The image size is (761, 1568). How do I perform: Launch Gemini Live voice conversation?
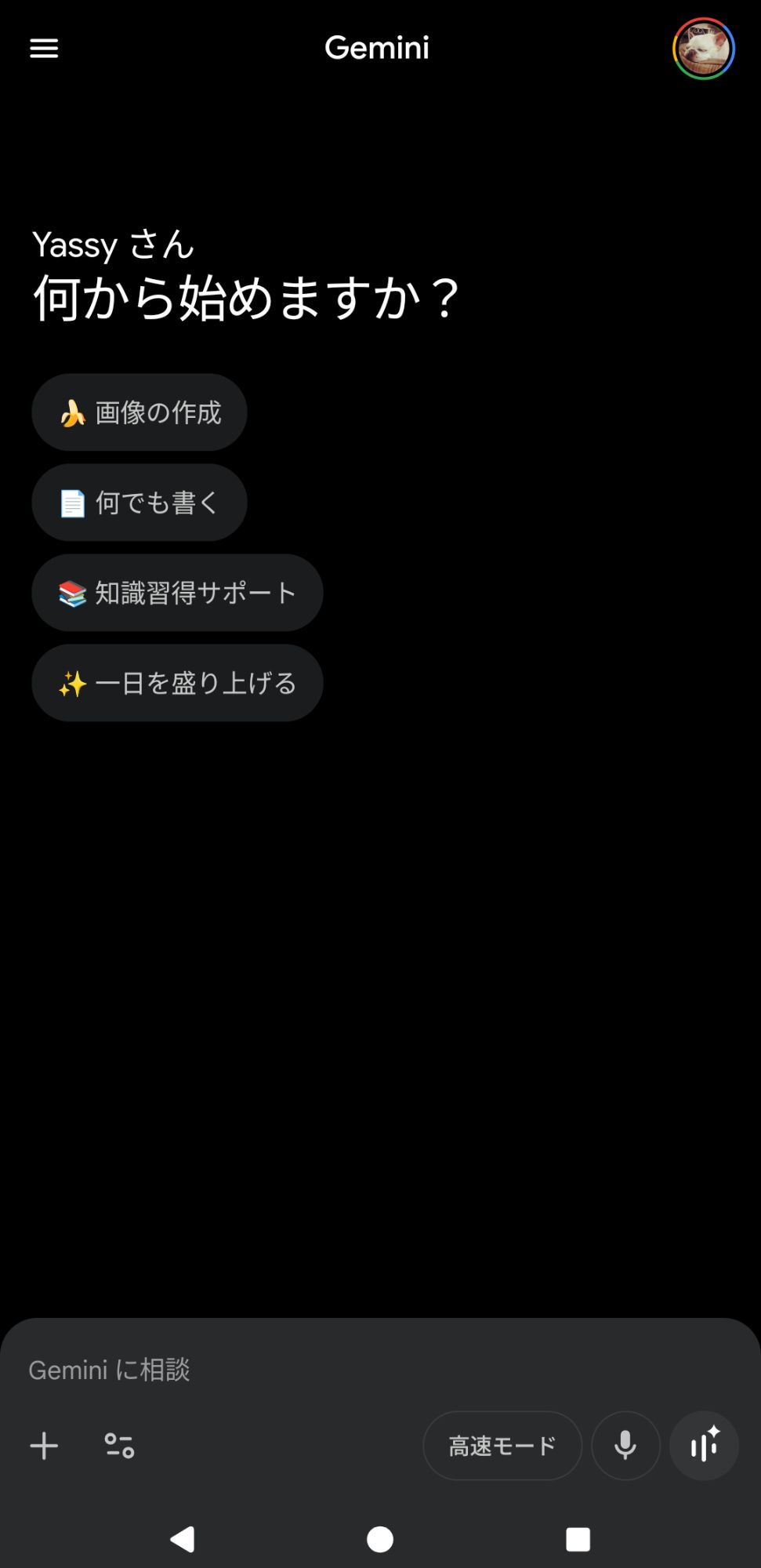tap(704, 1446)
